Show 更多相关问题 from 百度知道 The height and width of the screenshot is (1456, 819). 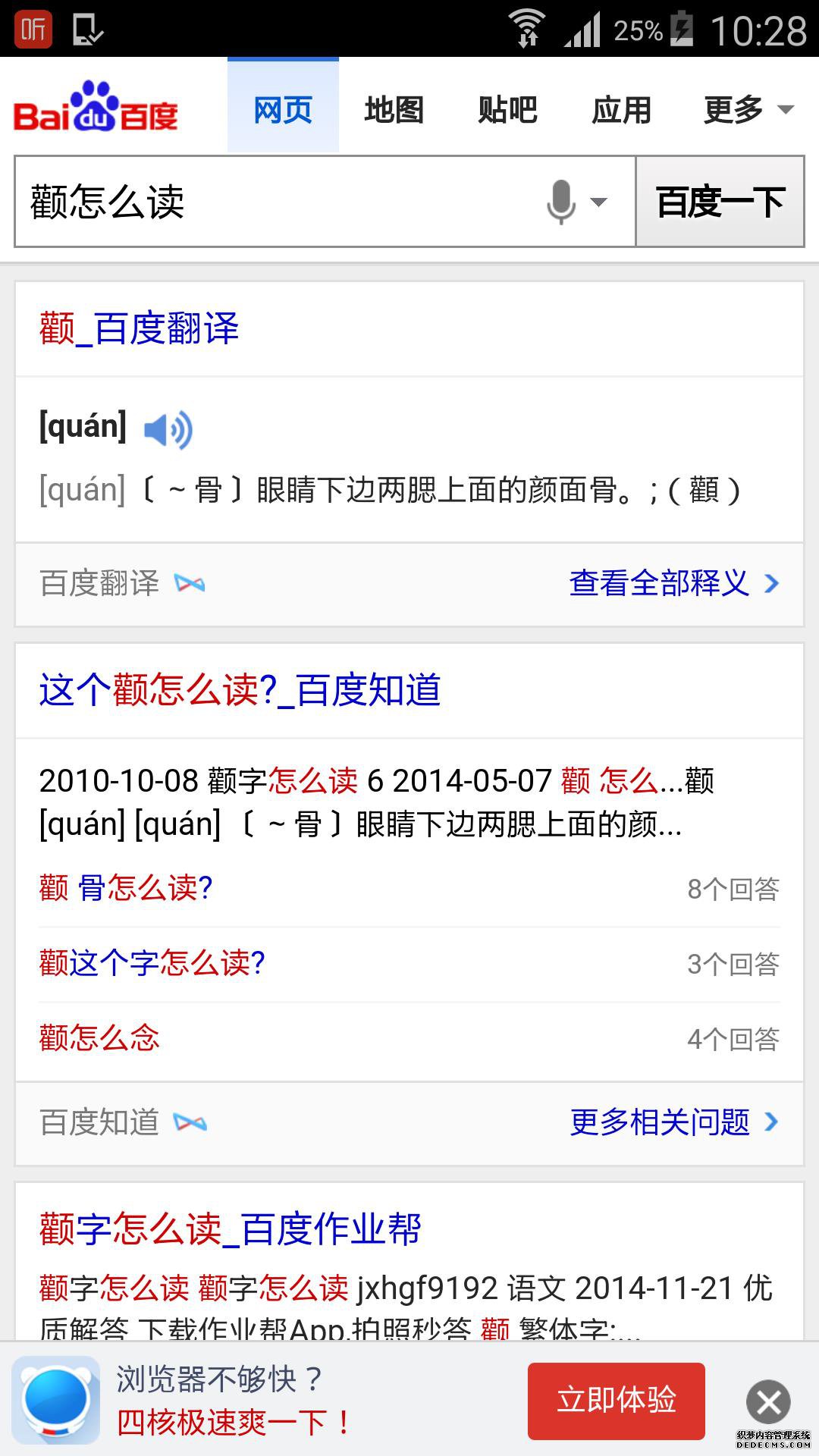673,1122
